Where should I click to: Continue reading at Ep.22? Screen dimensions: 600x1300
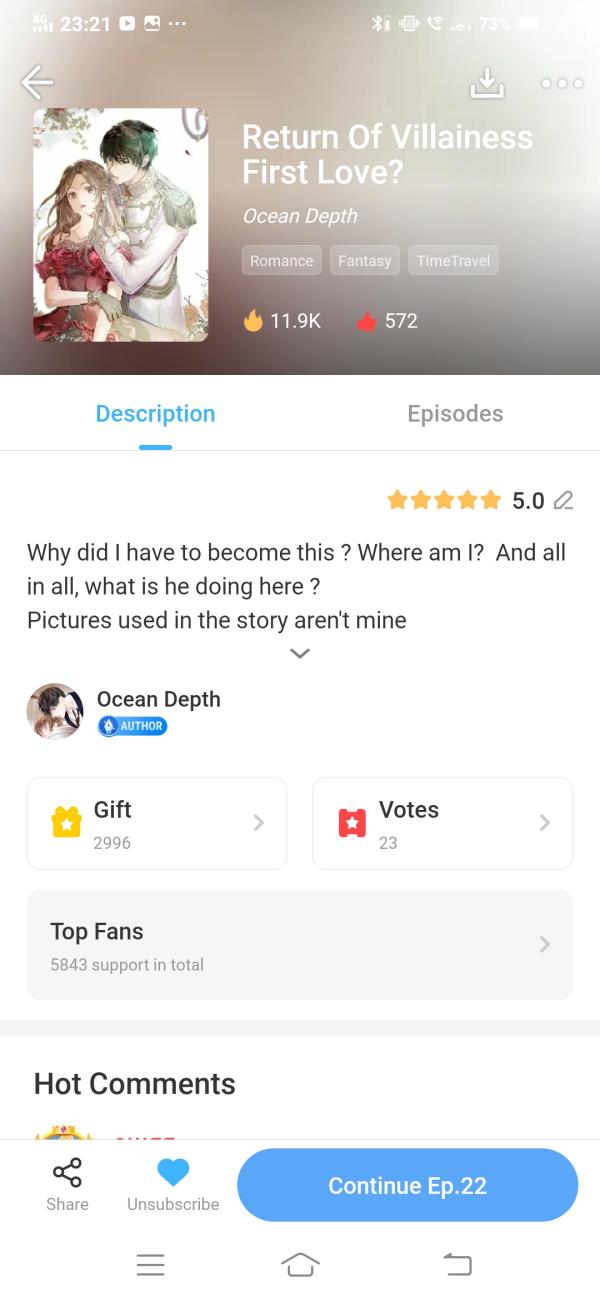click(407, 1185)
